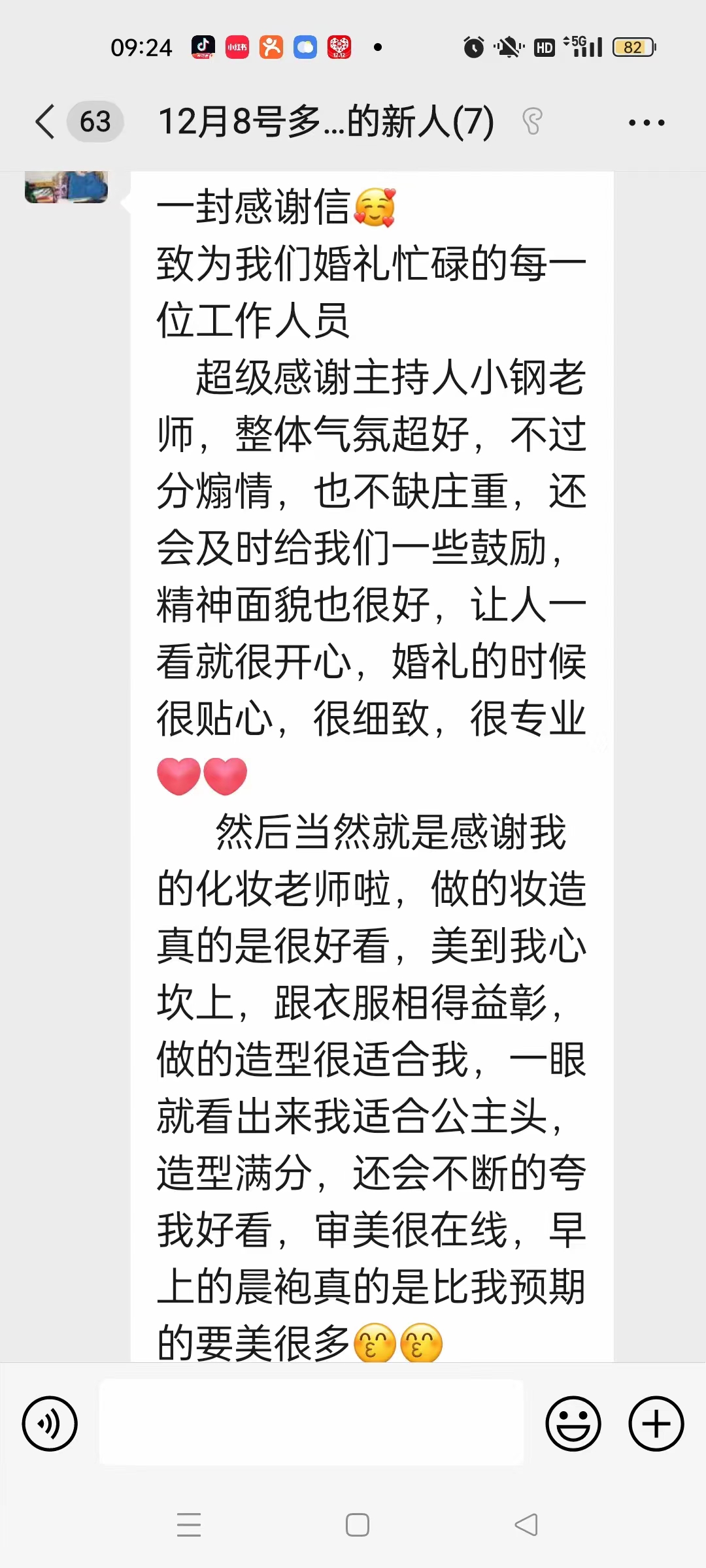Go to the system home screen

click(357, 1525)
